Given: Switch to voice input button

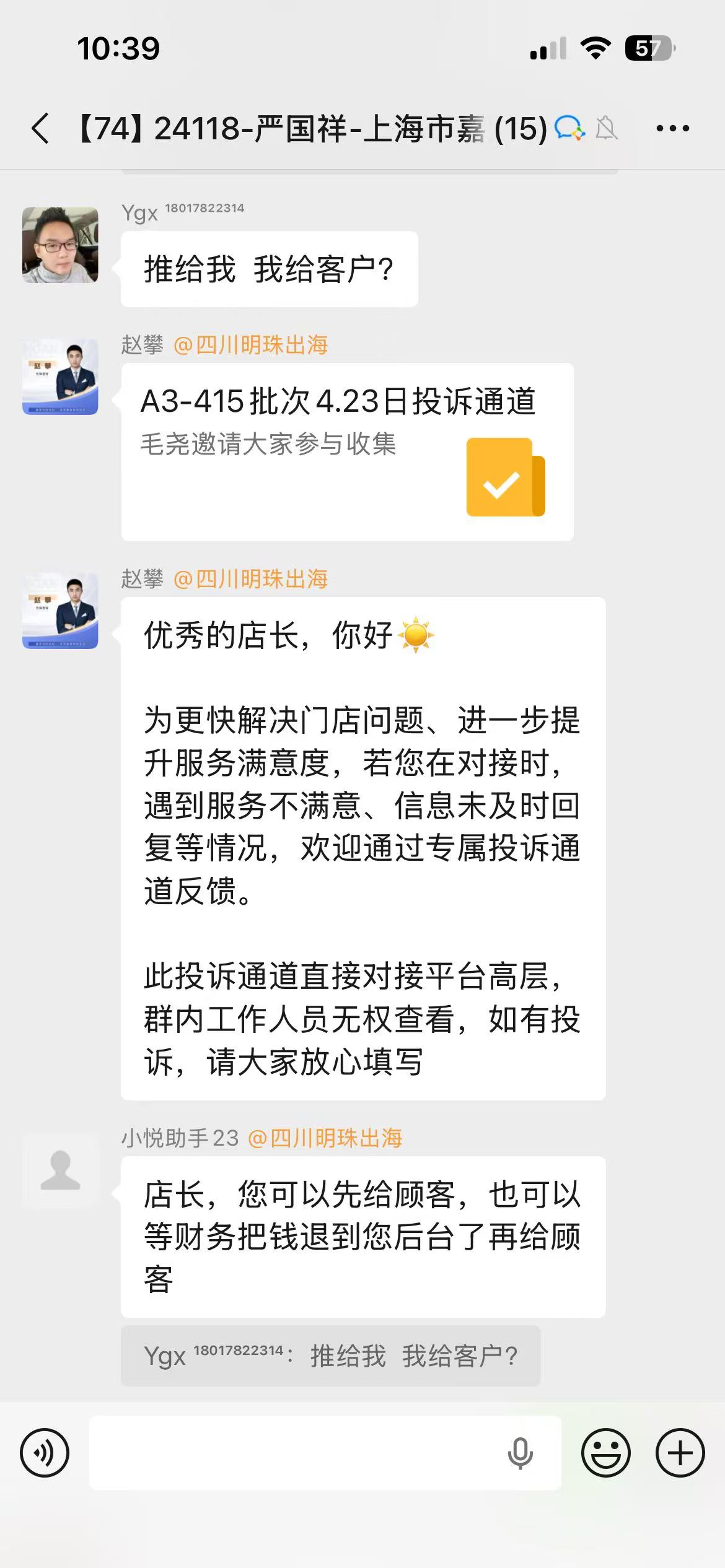Looking at the screenshot, I should pos(45,1453).
